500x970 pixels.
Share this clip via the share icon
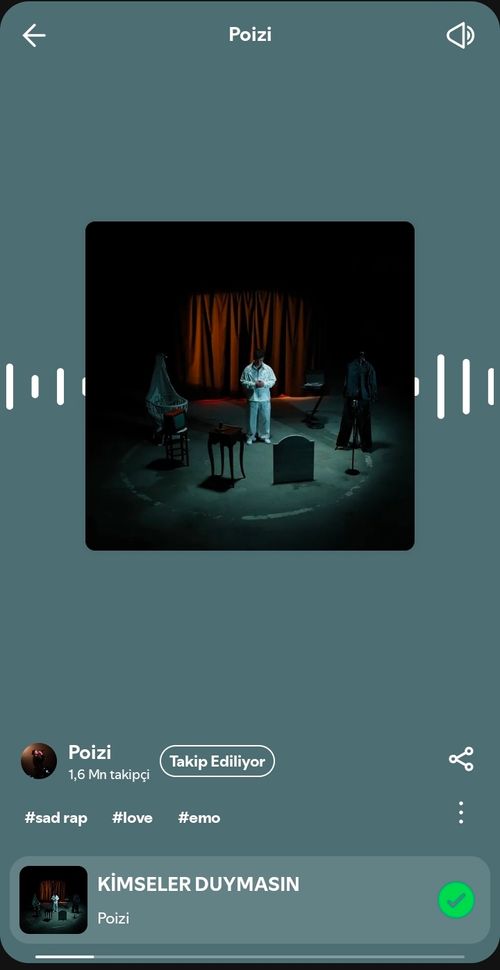(x=461, y=759)
